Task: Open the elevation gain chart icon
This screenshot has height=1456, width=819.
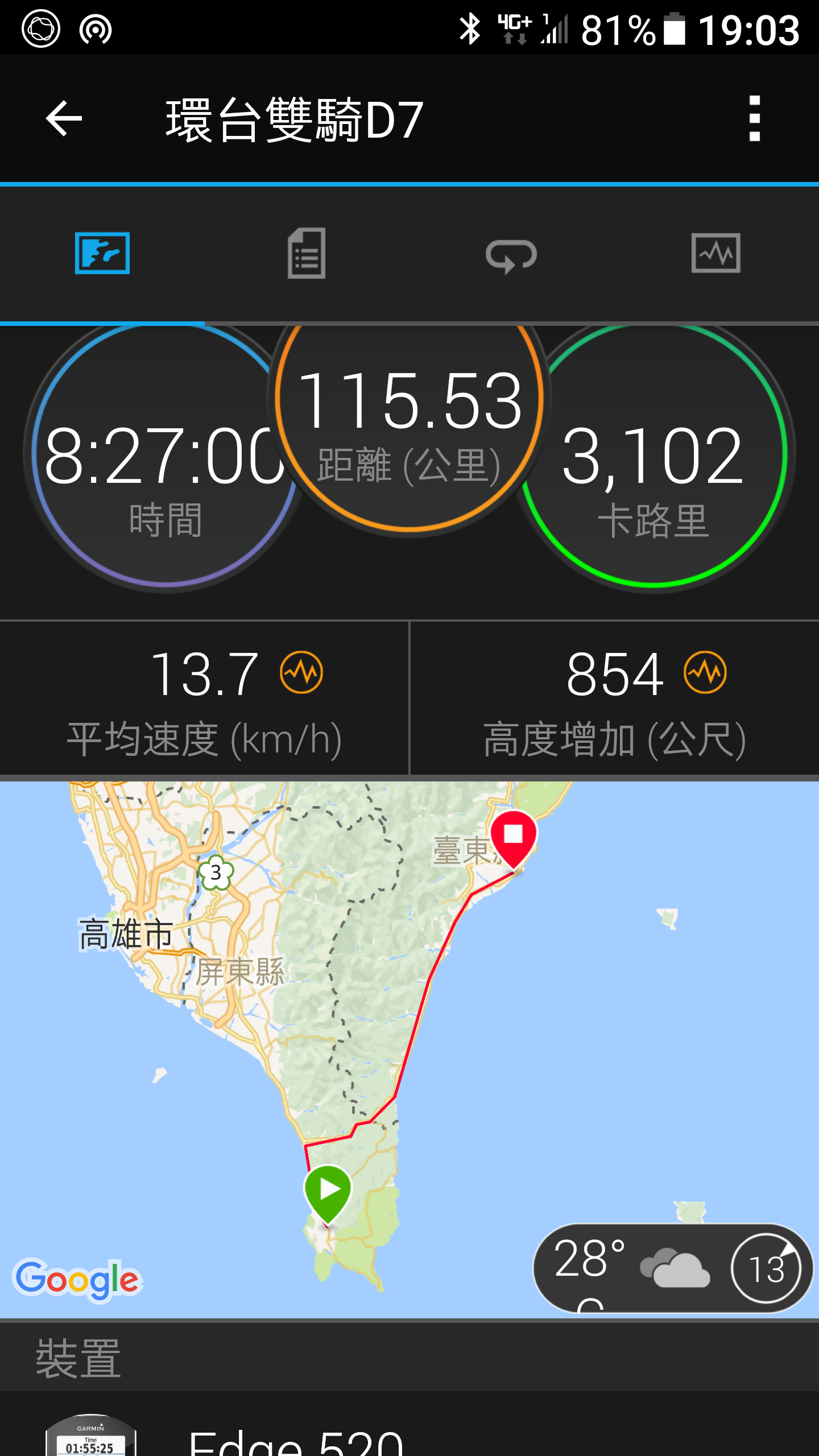Action: (705, 673)
